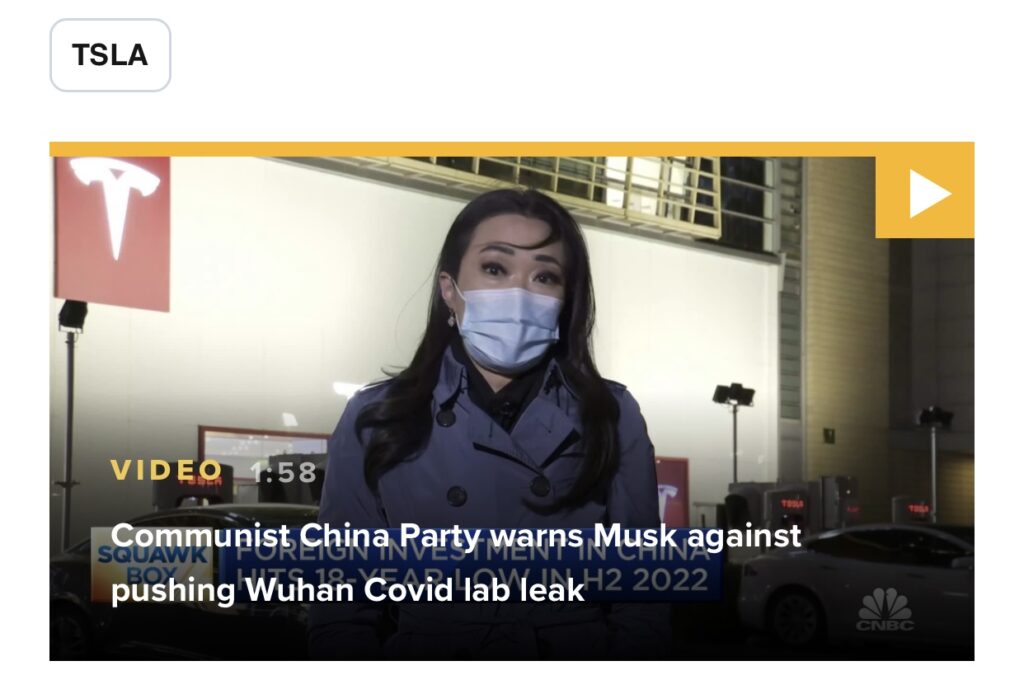This screenshot has height=675, width=1024.
Task: Open the Communist China Party warns Musk article
Action: click(x=456, y=562)
